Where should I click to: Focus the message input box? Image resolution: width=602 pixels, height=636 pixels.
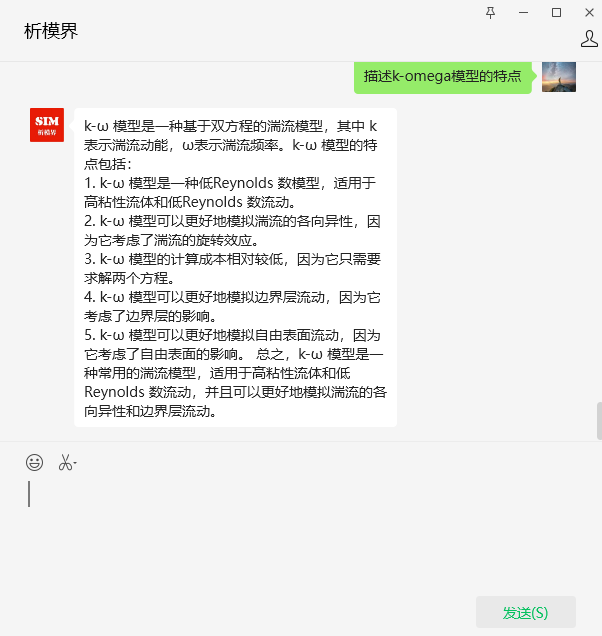[x=300, y=530]
